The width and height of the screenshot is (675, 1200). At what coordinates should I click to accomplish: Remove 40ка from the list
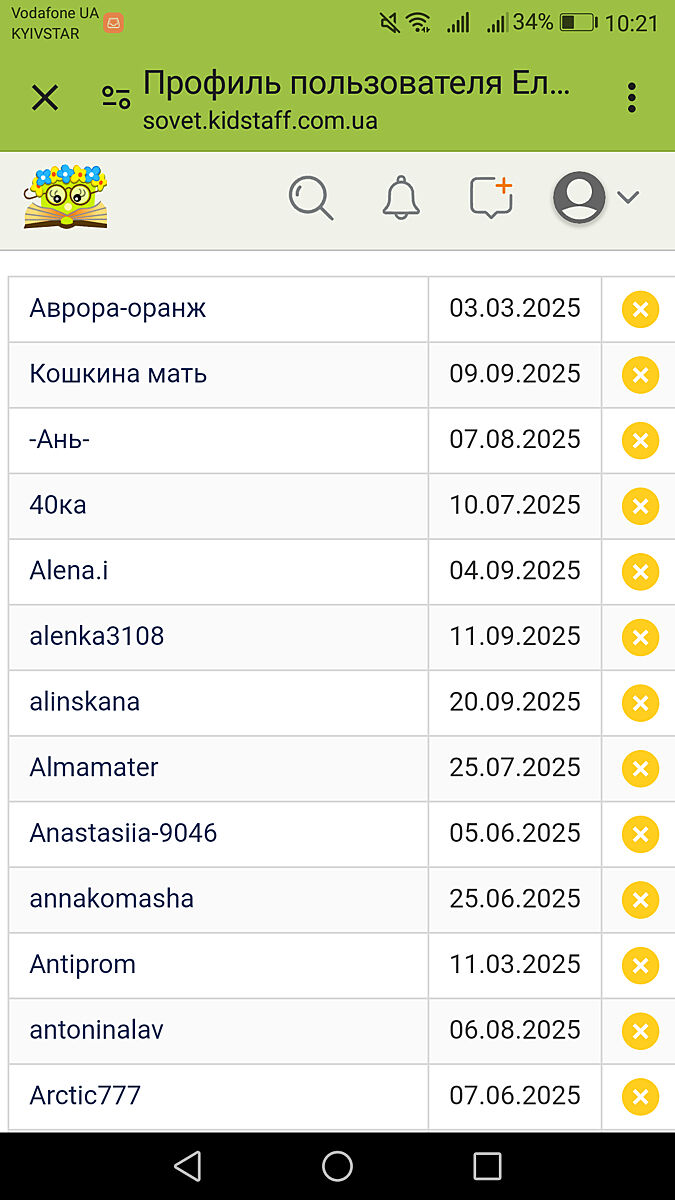pyautogui.click(x=640, y=506)
